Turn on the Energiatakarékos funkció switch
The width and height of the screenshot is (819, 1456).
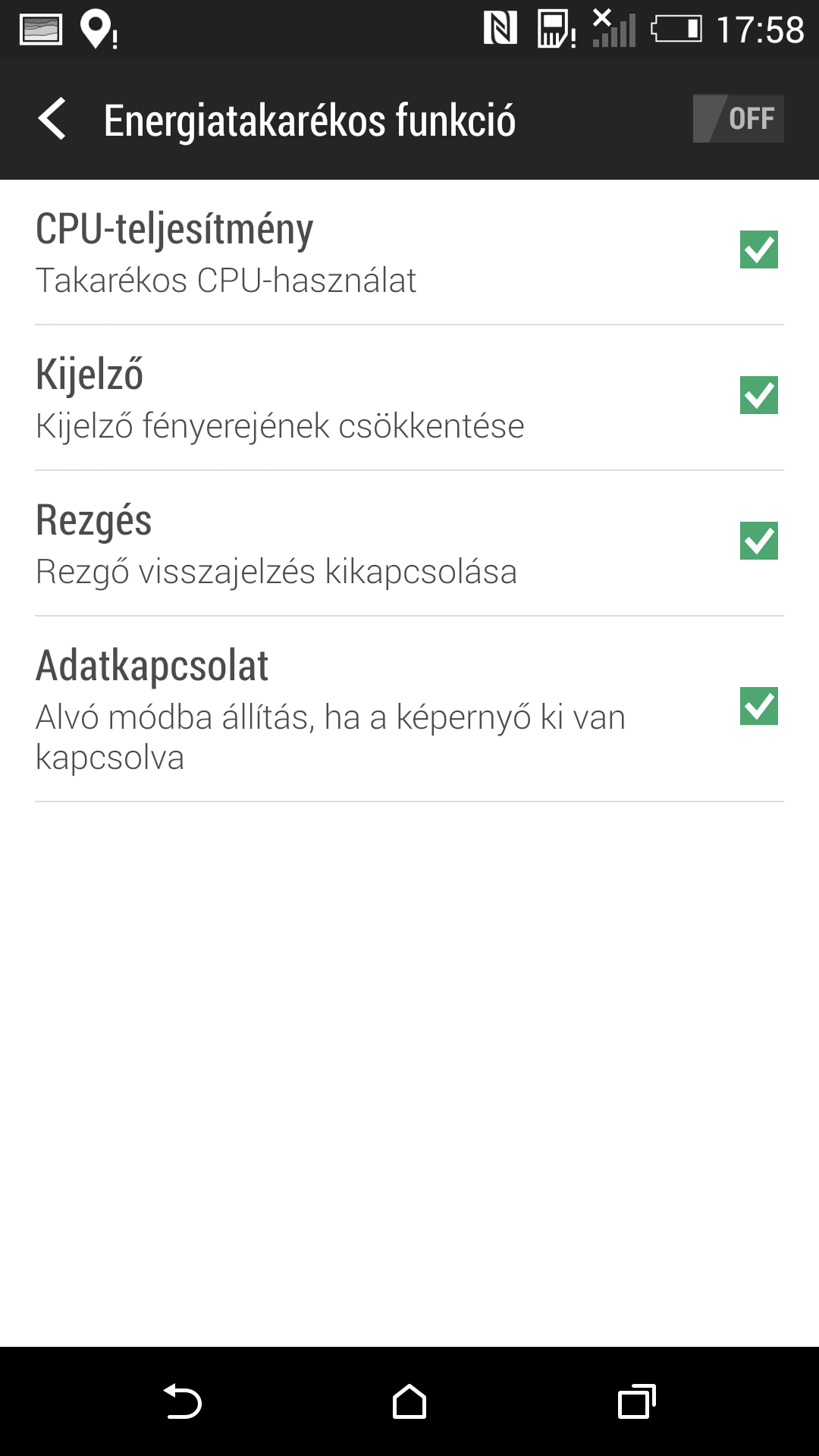[737, 119]
